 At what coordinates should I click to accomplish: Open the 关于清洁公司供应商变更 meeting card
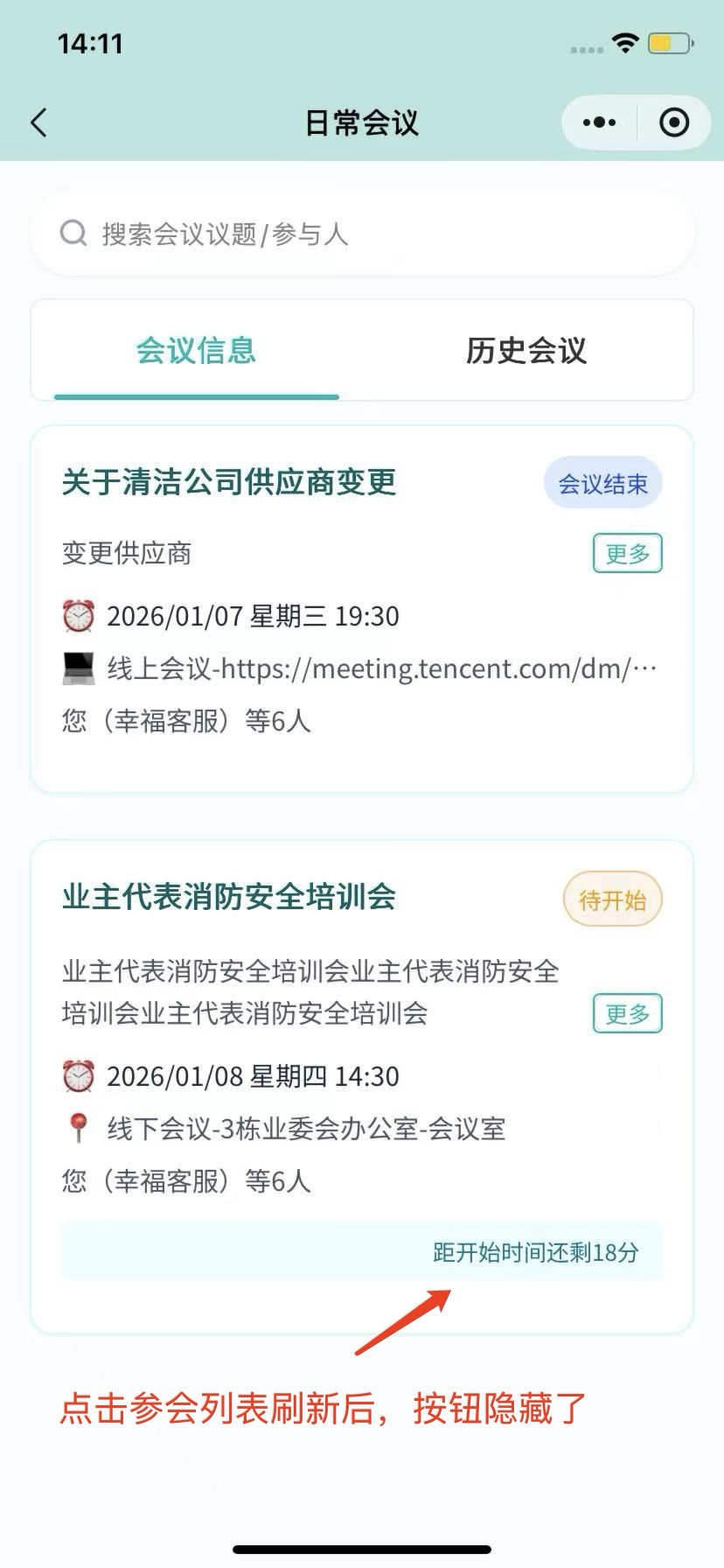point(229,482)
